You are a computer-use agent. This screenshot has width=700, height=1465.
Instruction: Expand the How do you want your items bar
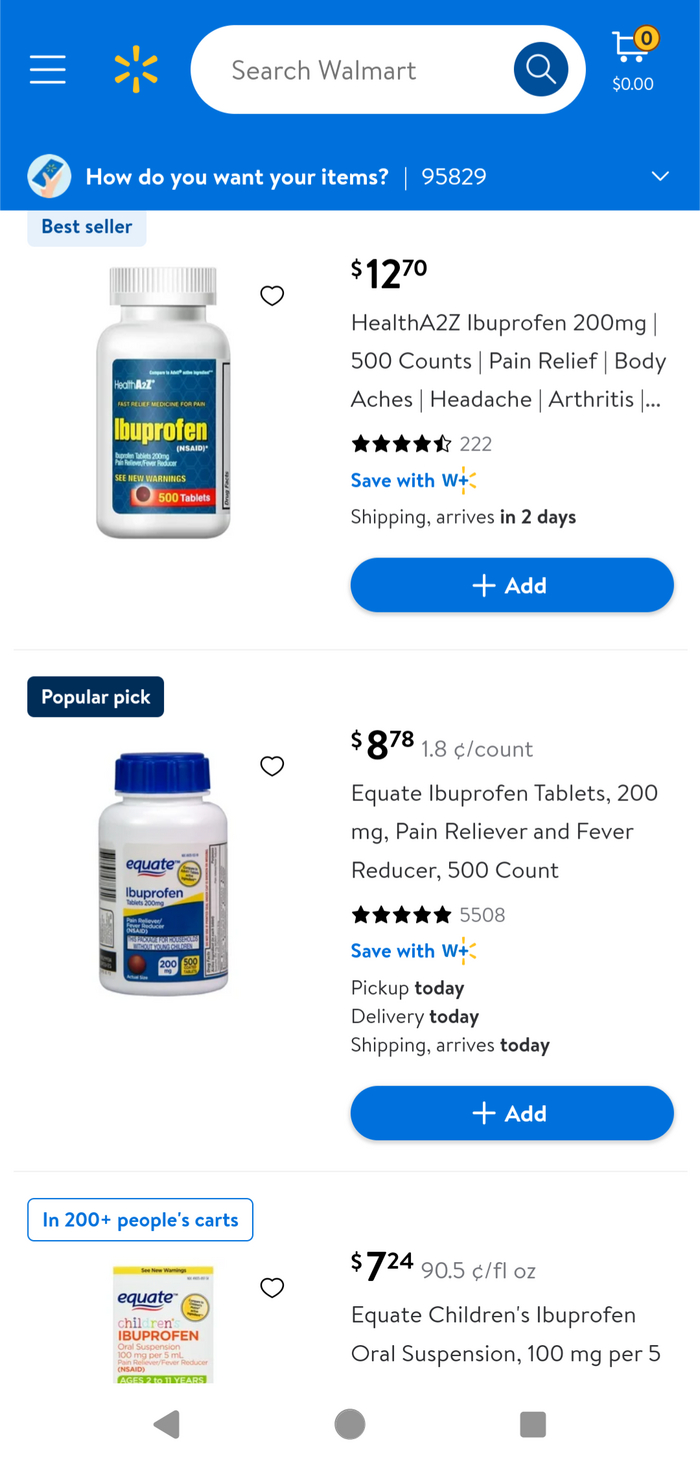coord(659,177)
